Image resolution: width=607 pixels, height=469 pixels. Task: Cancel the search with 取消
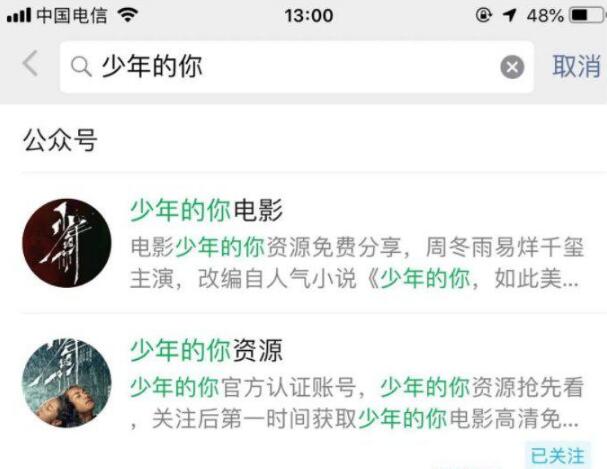coord(576,67)
